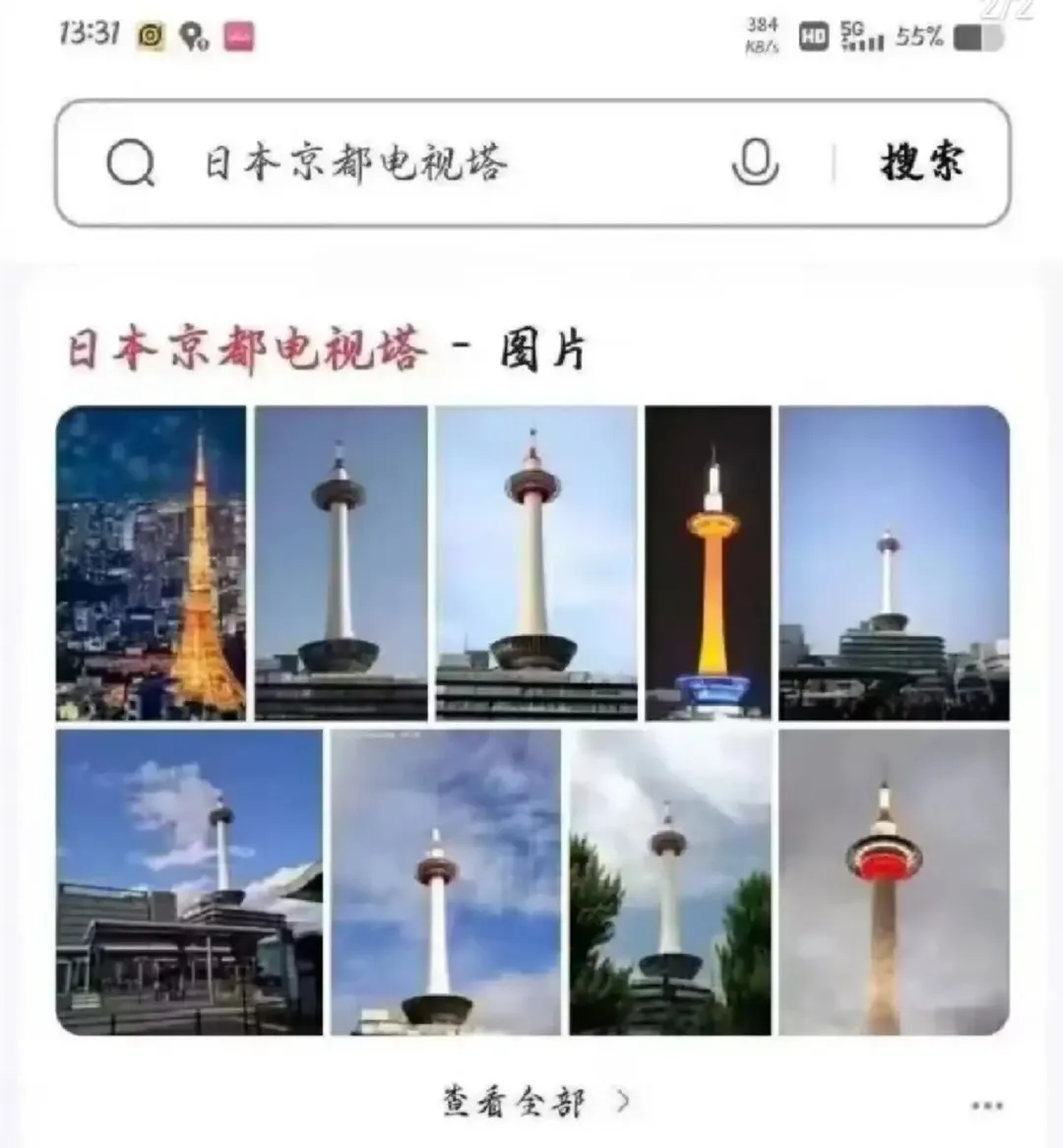Start voice search with the microphone icon
1063x1148 pixels.
755,163
